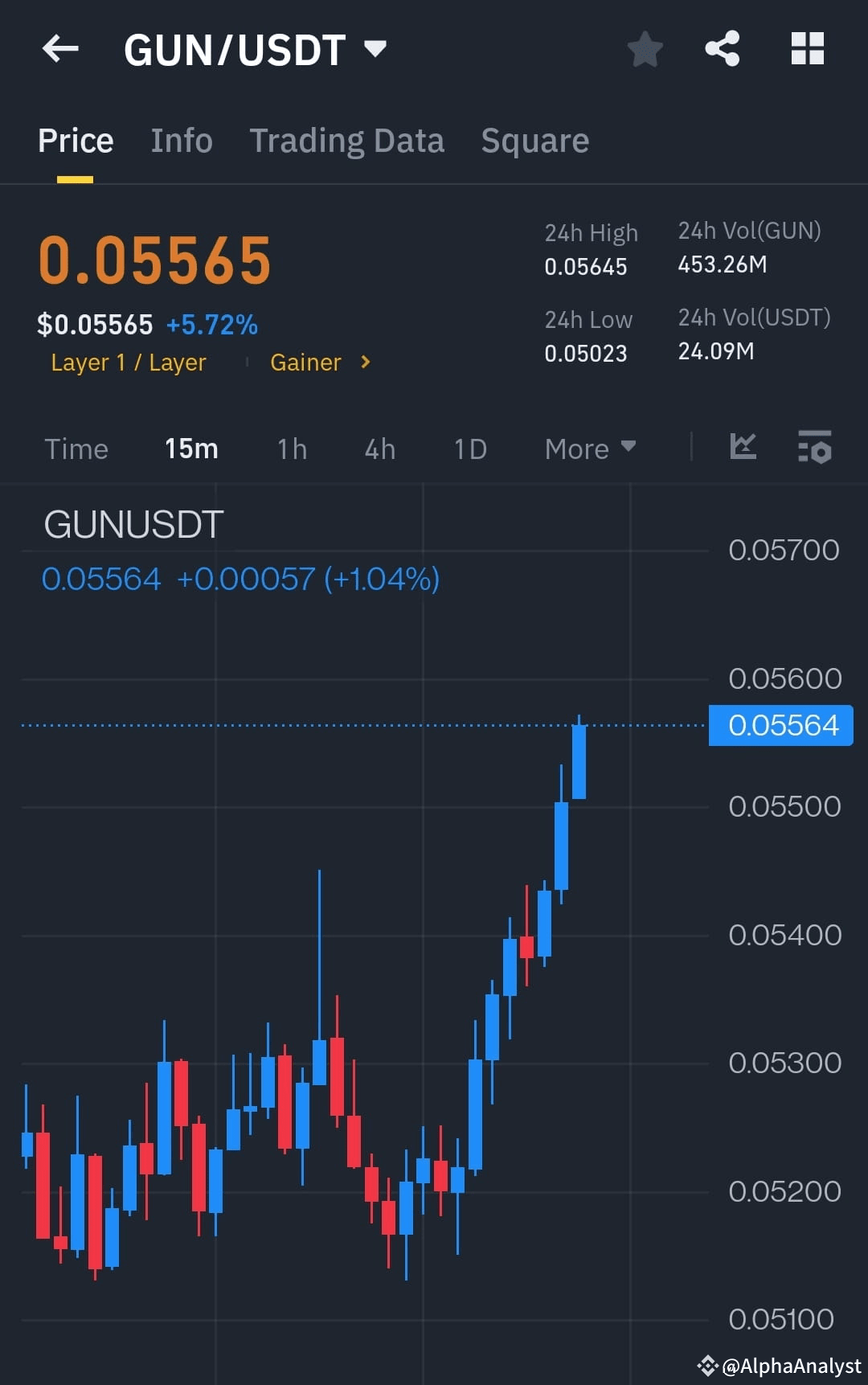Switch chart to line mode via chart-style icon
This screenshot has width=868, height=1385.
pos(742,448)
